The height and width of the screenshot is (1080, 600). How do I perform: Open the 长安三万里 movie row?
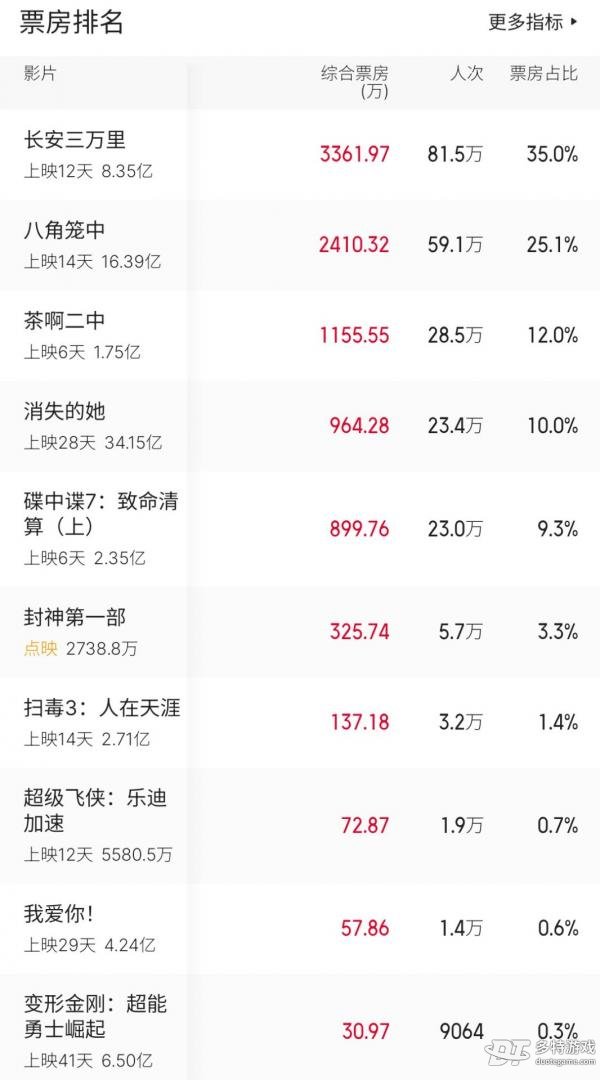point(300,155)
